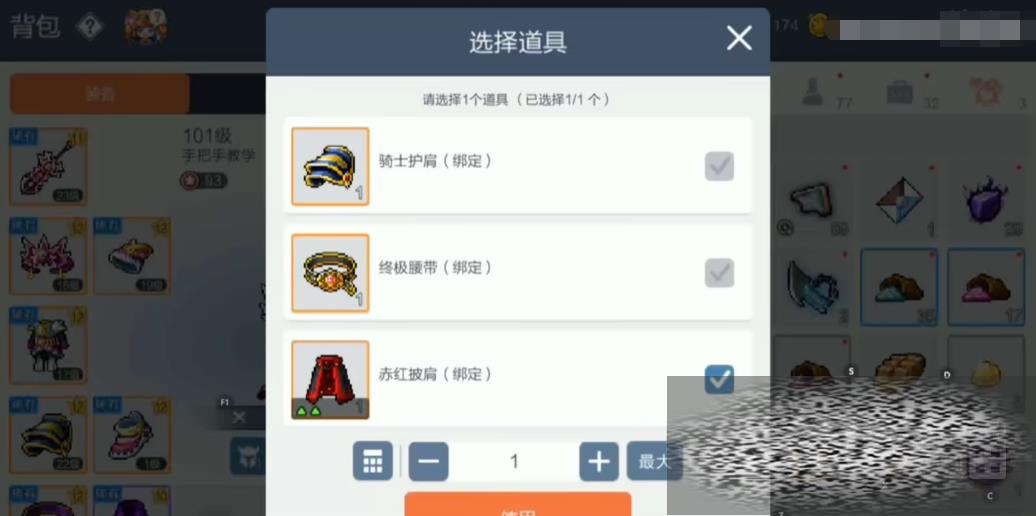Close the 选择道具 dialog
1036x516 pixels.
pyautogui.click(x=739, y=39)
